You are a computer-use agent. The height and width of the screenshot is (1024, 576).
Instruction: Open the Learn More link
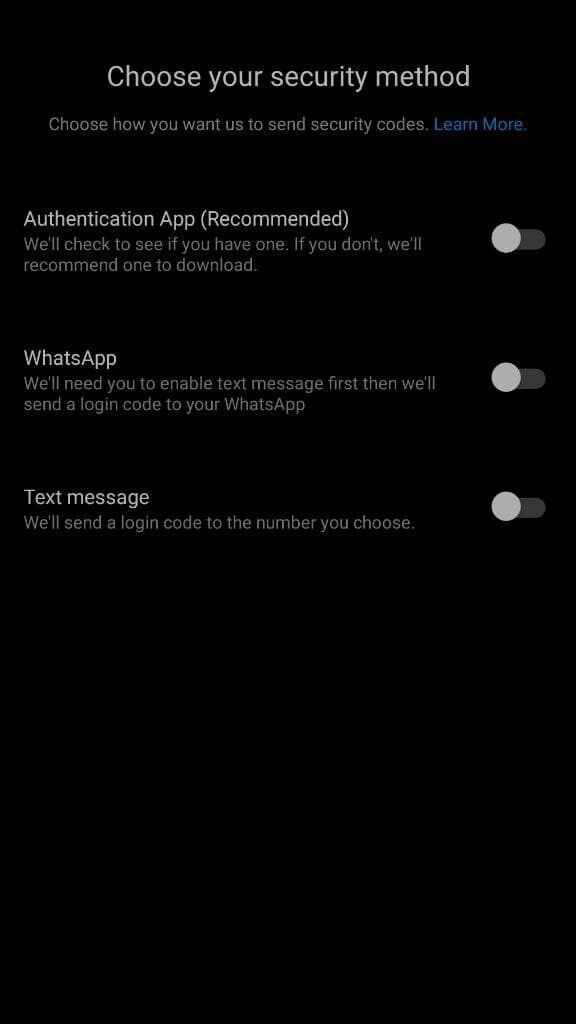pyautogui.click(x=480, y=124)
